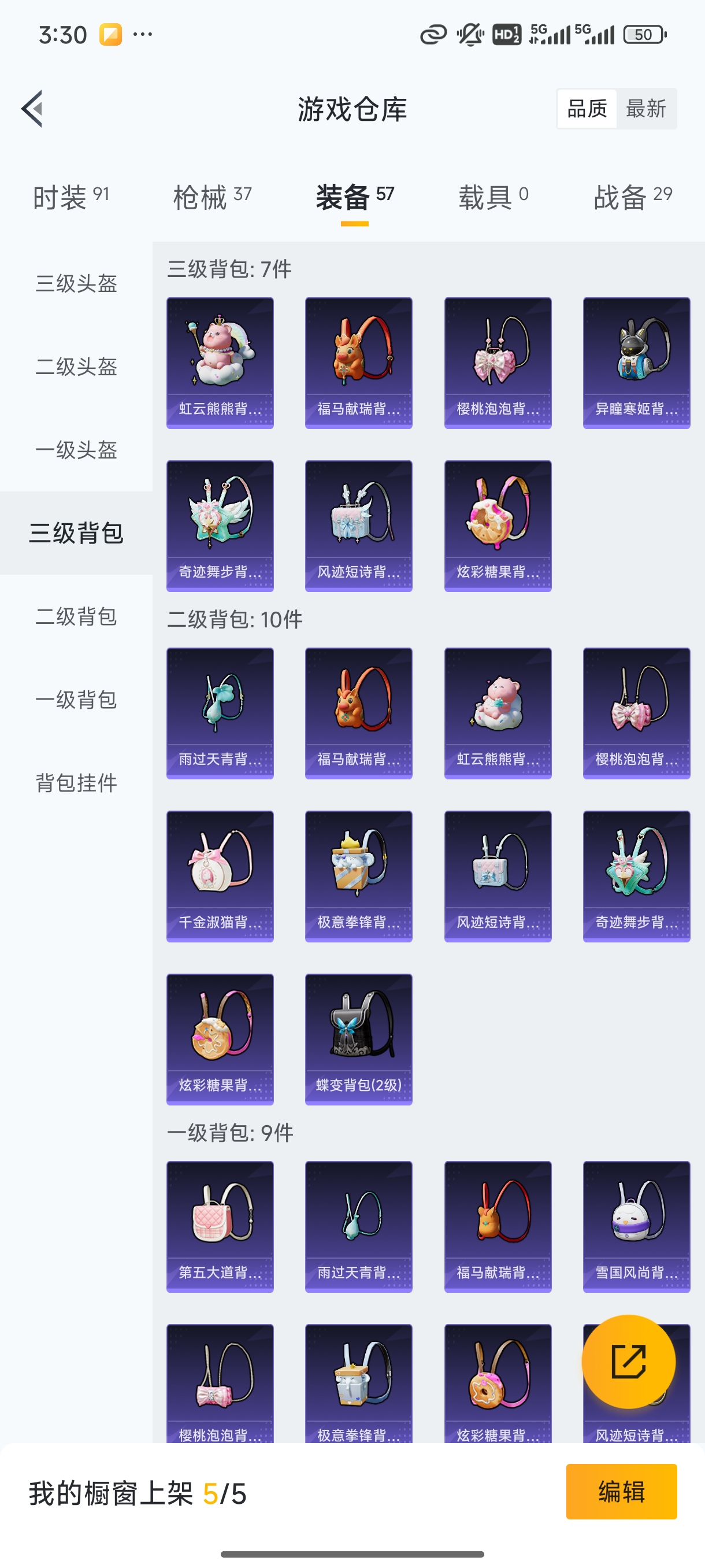Select the 极意拳锋背包 gift-box style backpack
Screen dimensions: 705x1568
359,877
